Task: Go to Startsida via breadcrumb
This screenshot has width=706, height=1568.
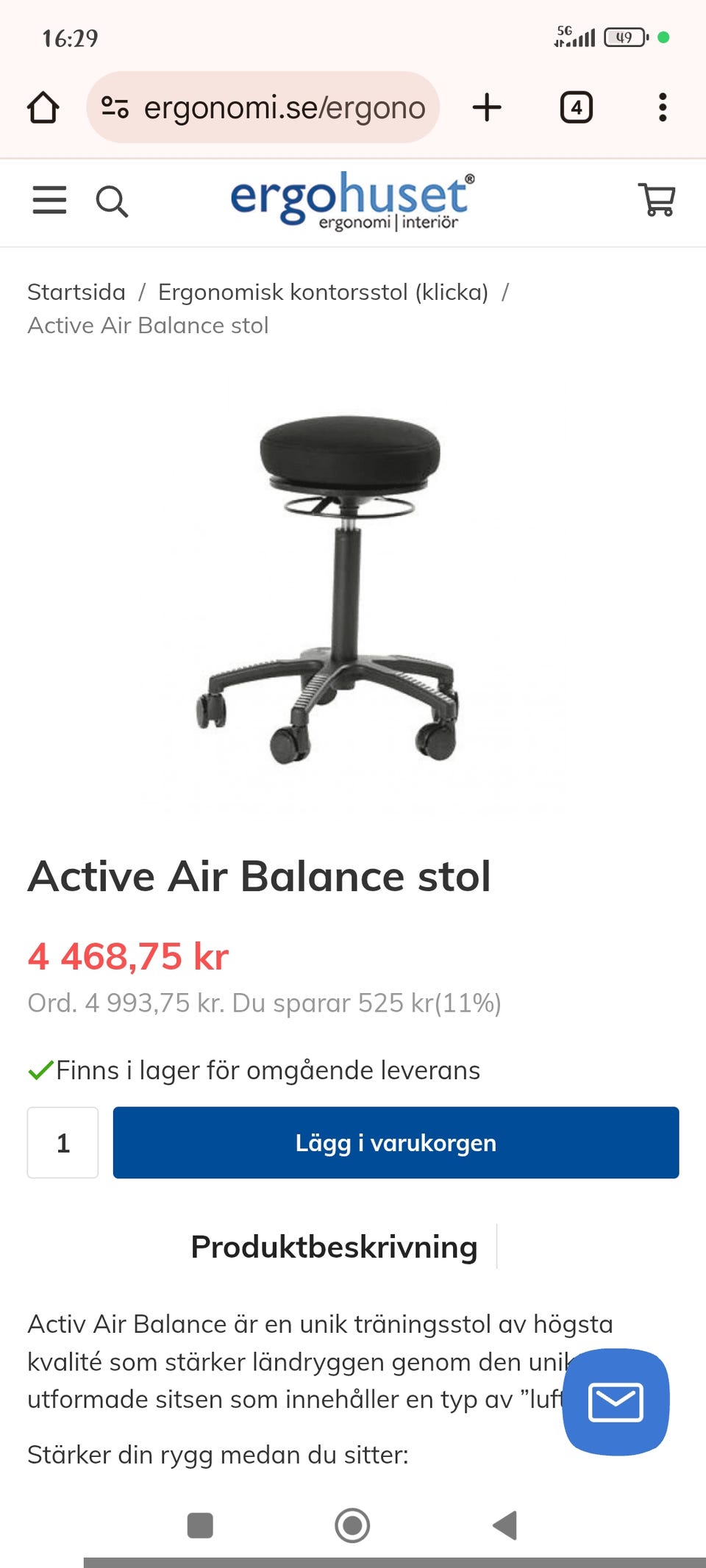Action: click(x=74, y=291)
